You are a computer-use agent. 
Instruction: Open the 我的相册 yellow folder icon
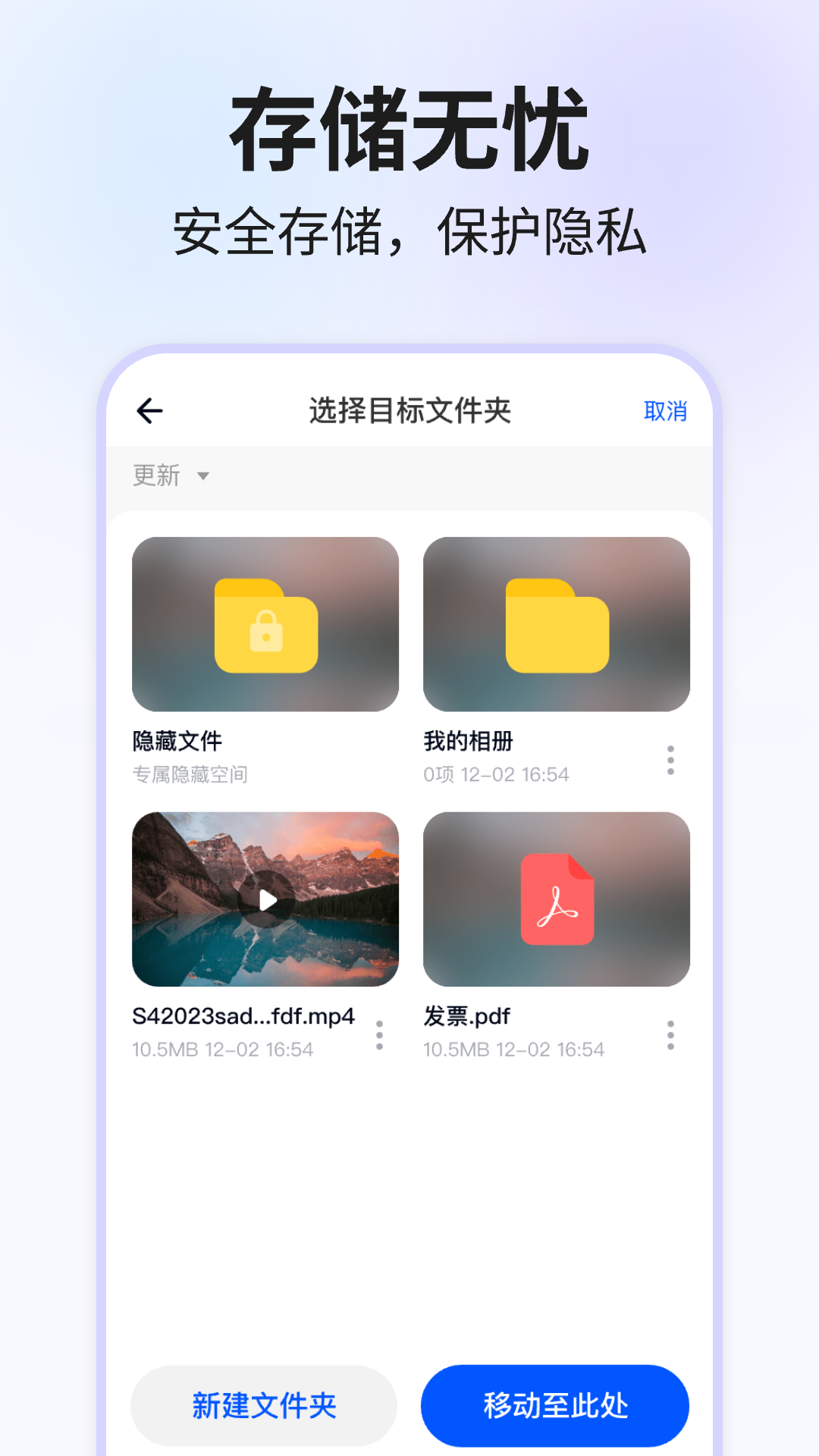[557, 626]
